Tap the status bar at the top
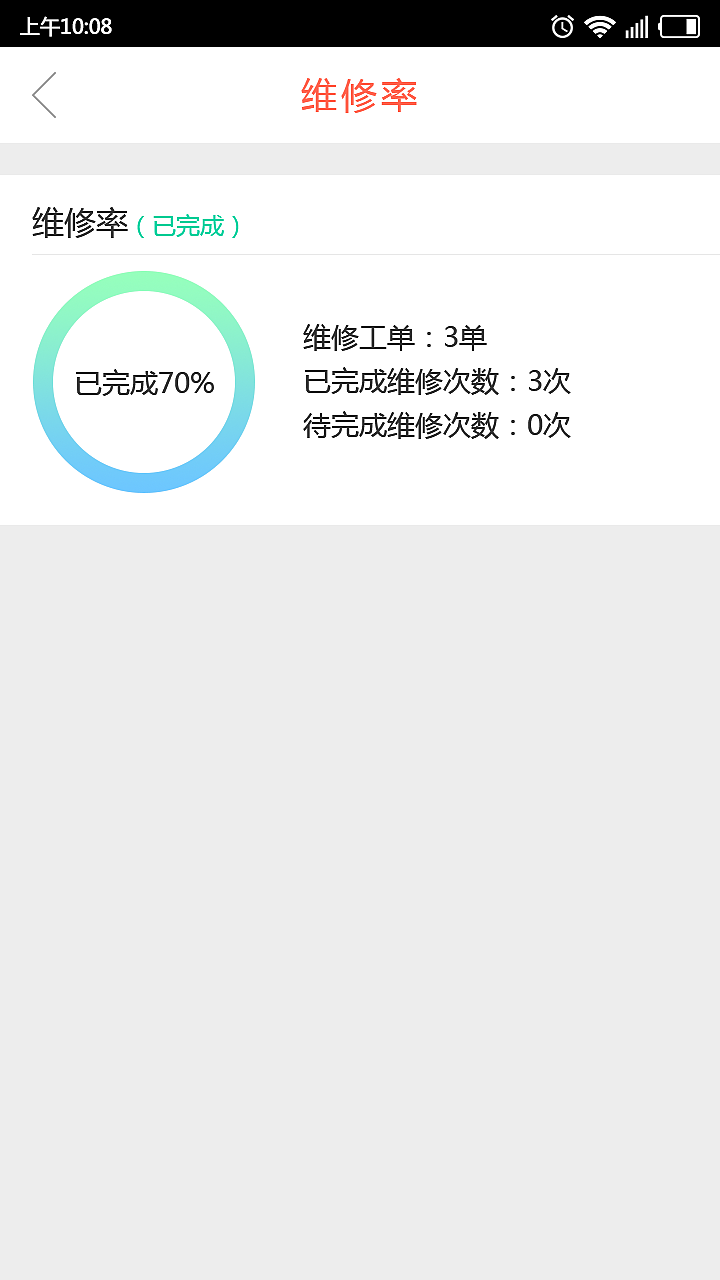720x1280 pixels. (300, 25)
